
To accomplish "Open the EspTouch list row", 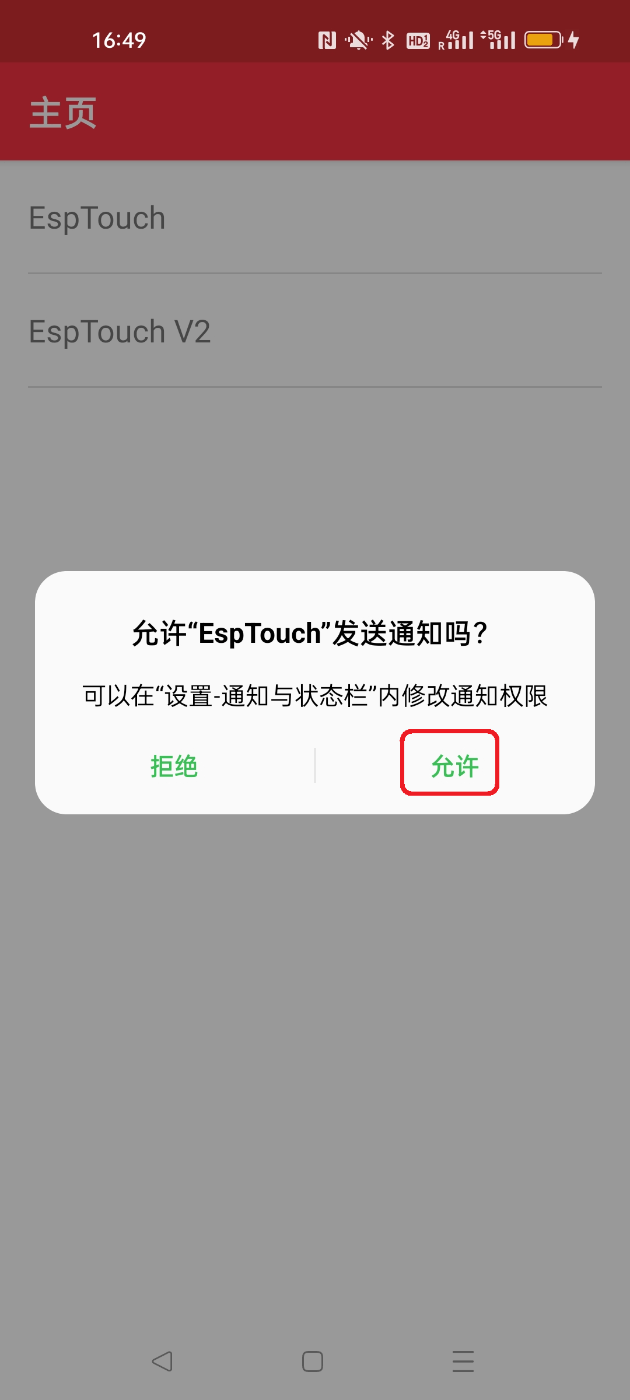I will tap(314, 218).
